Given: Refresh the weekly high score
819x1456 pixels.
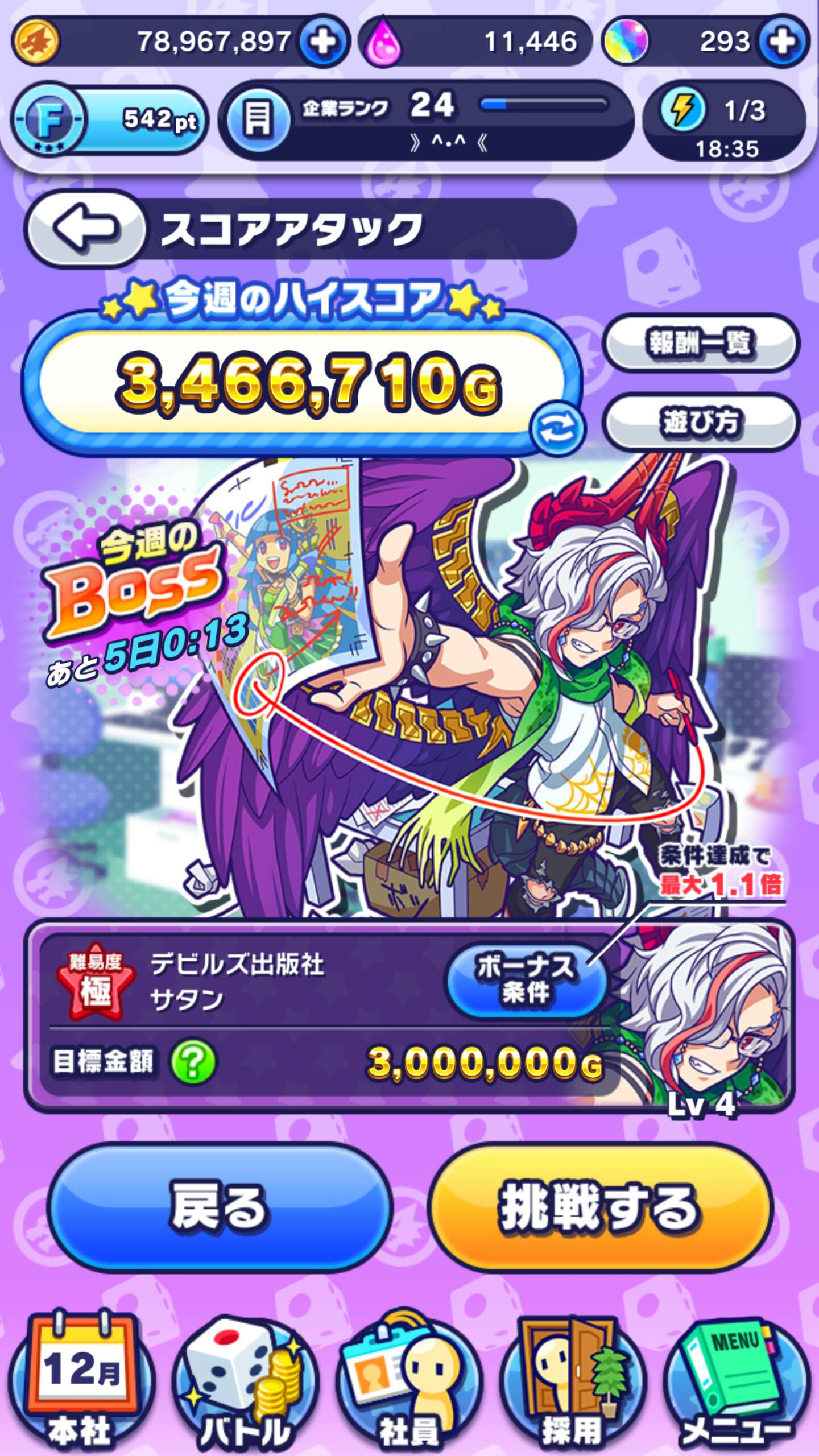Looking at the screenshot, I should (x=557, y=431).
